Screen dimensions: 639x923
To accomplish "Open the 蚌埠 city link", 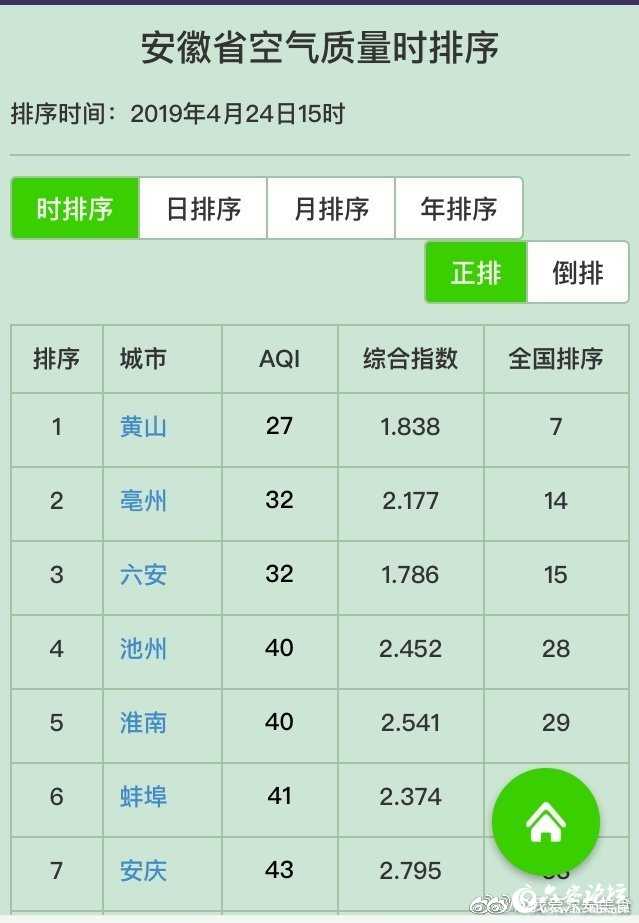I will pyautogui.click(x=143, y=797).
